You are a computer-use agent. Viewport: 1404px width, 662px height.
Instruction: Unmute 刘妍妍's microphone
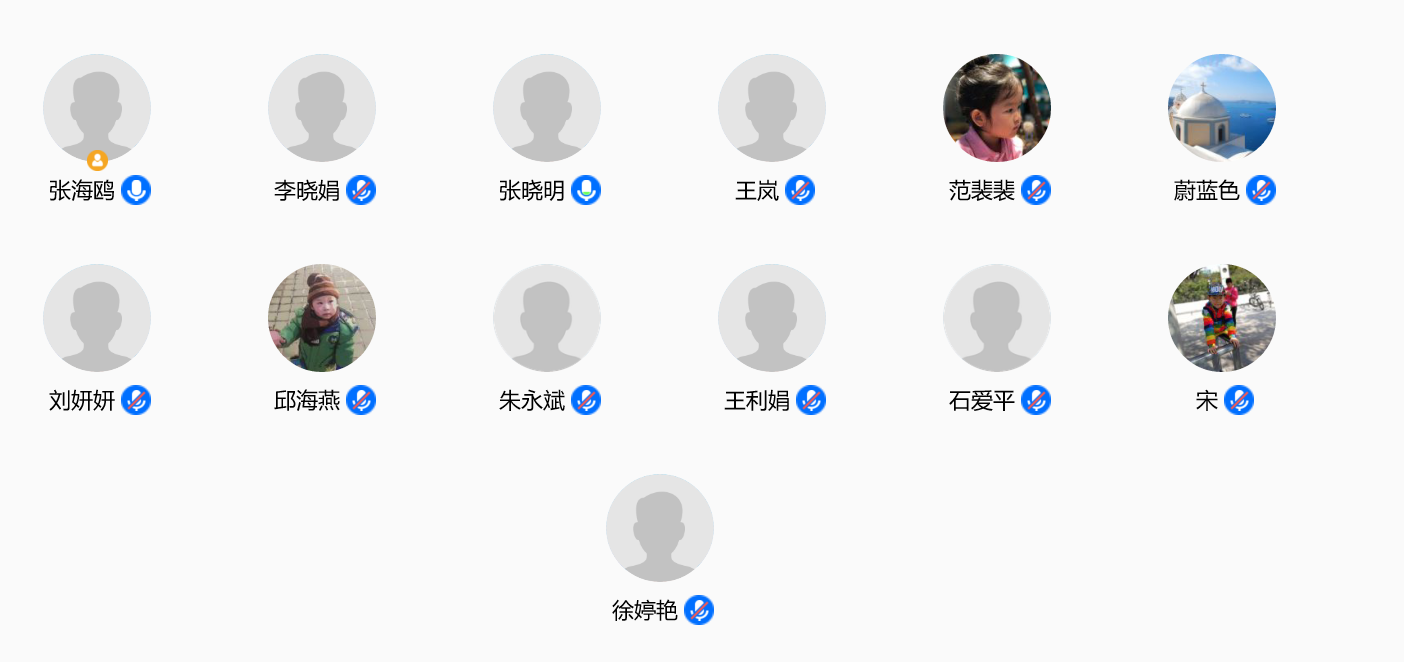click(x=136, y=400)
